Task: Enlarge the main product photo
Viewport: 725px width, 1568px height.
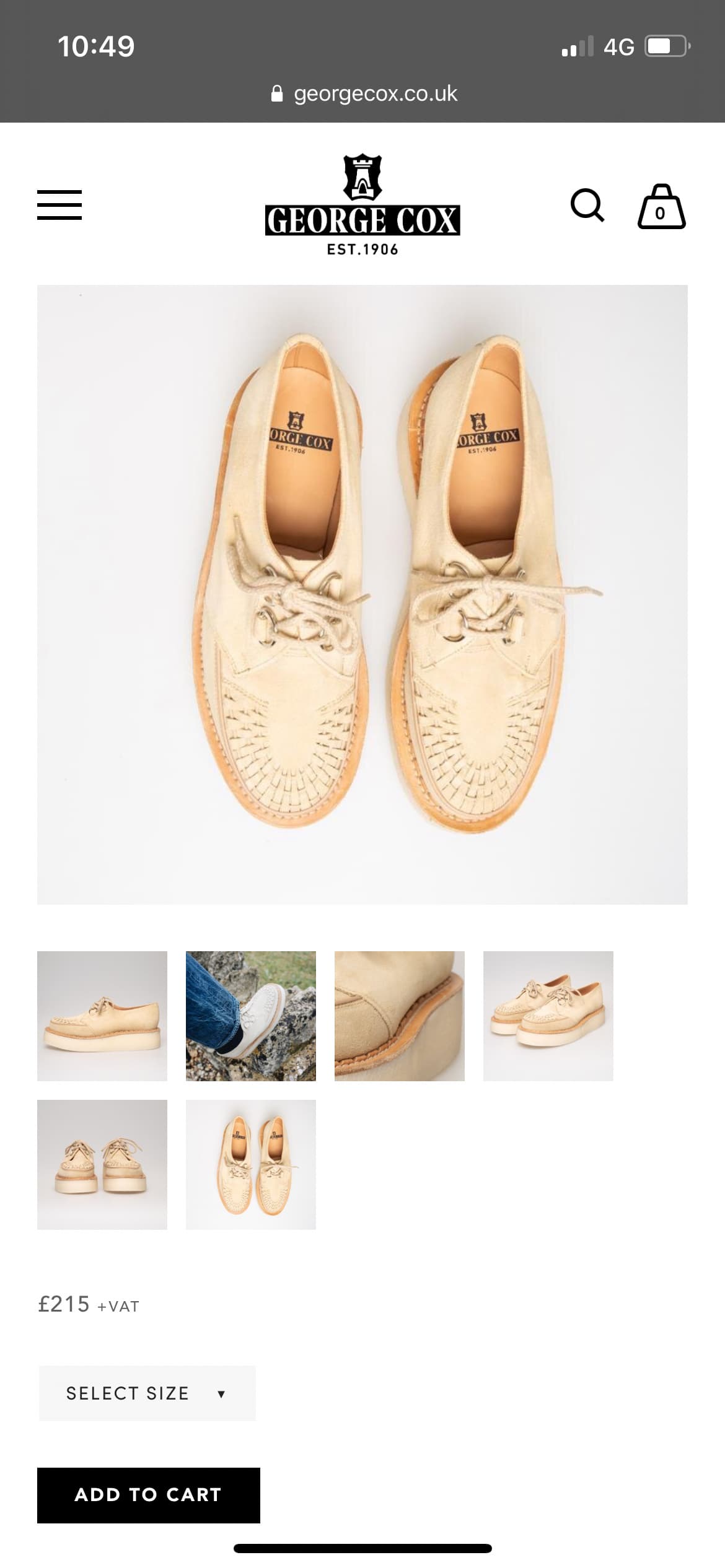Action: coord(362,595)
